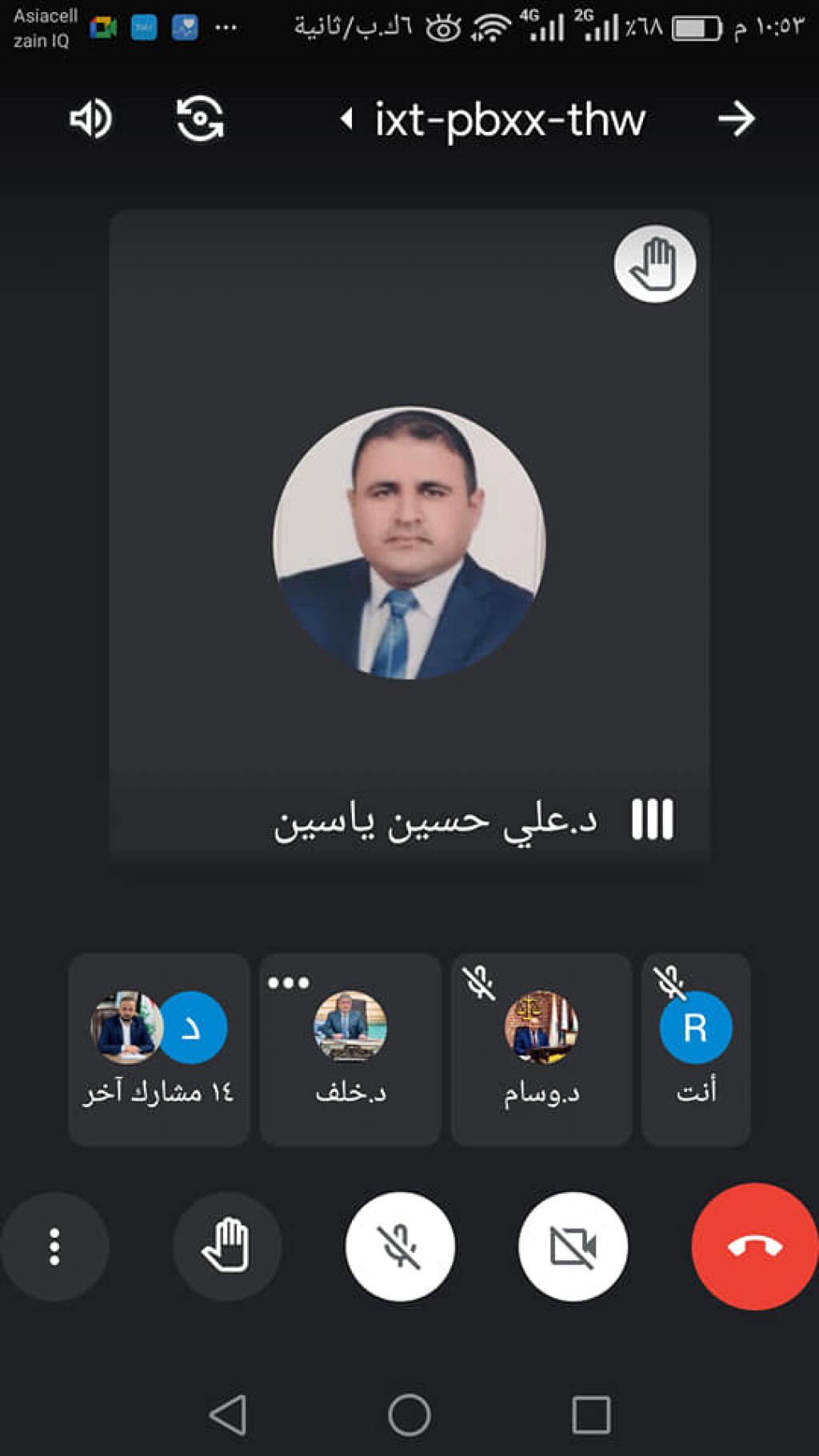Go back using the system navigation bar
This screenshot has width=819, height=1456.
click(x=228, y=1414)
